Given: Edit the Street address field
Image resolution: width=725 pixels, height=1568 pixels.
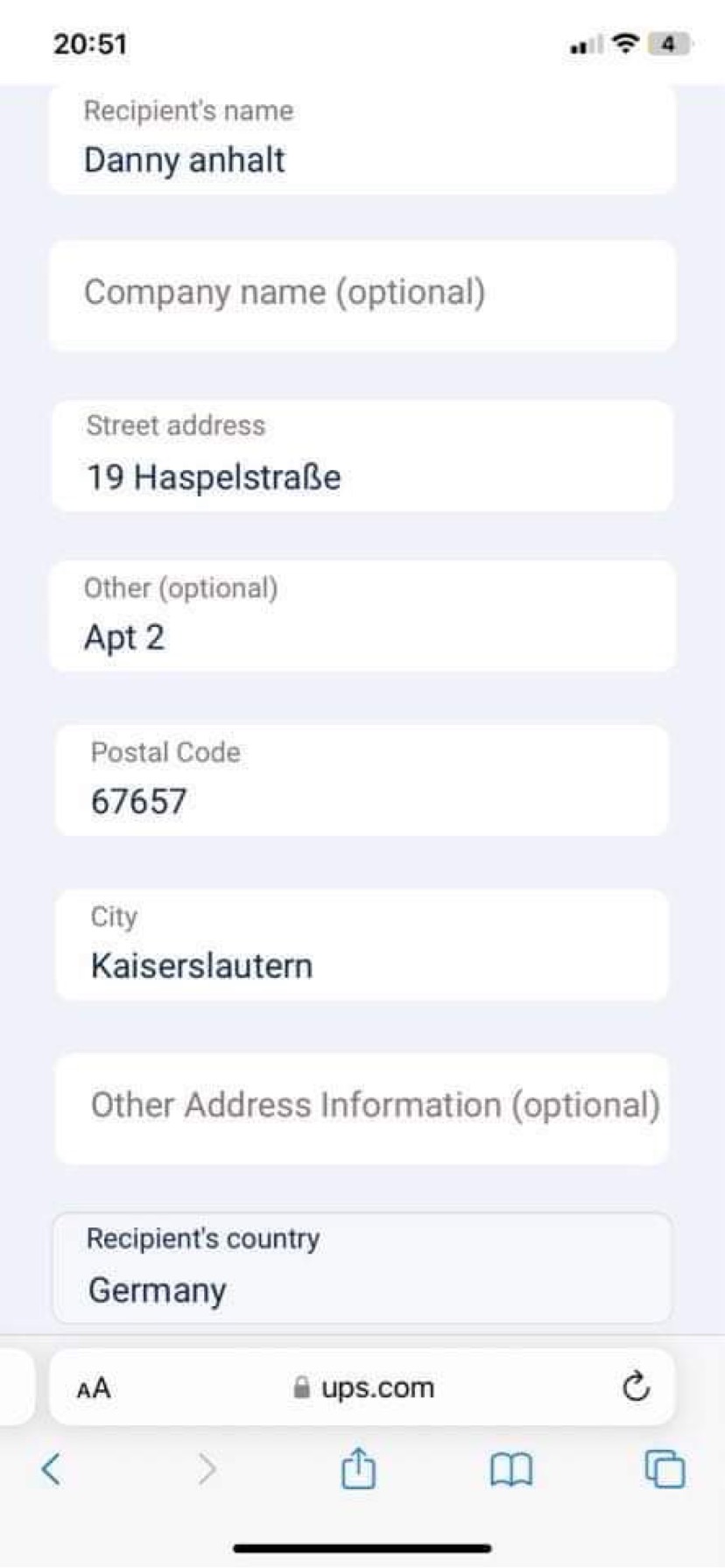Looking at the screenshot, I should (x=362, y=456).
